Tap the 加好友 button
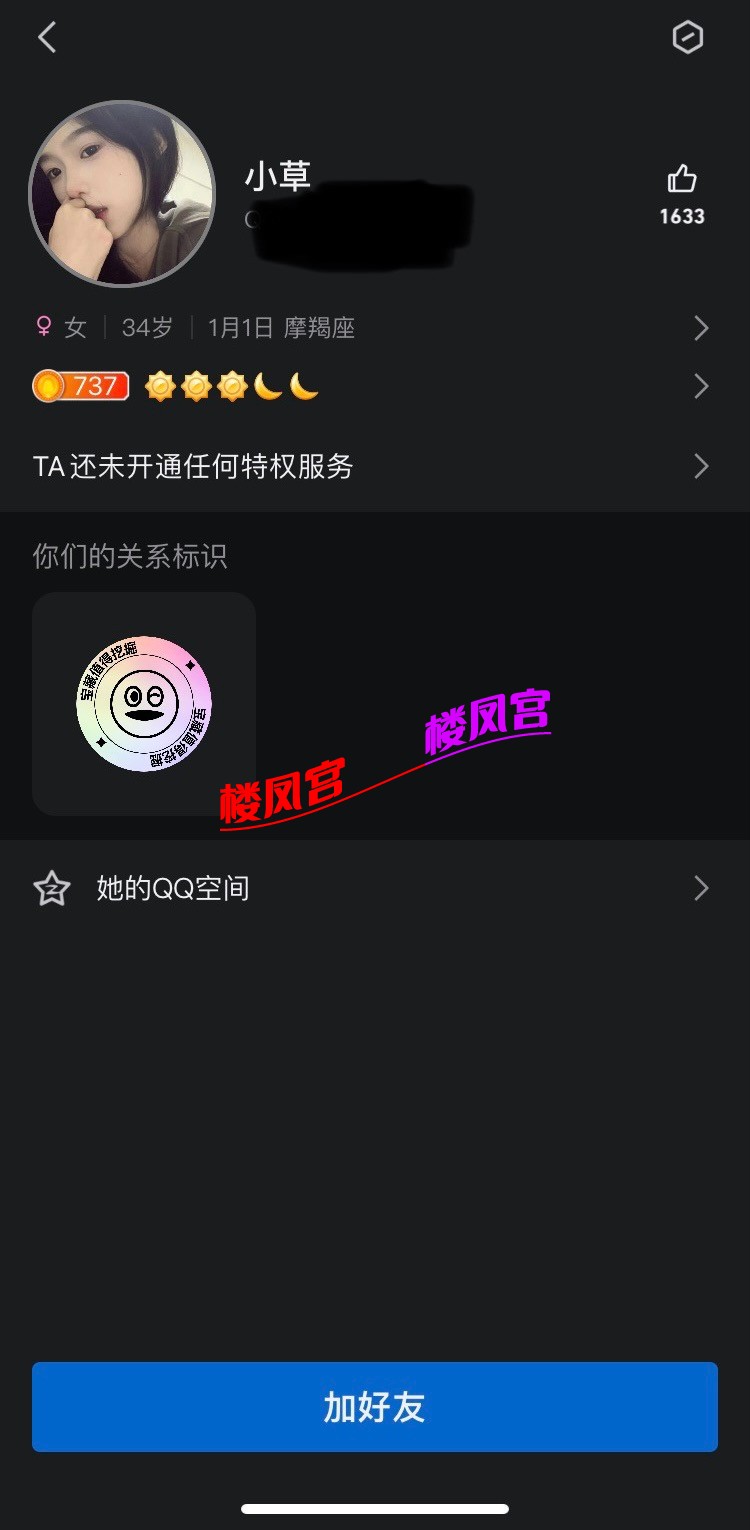Viewport: 750px width, 1530px height. [x=375, y=1406]
